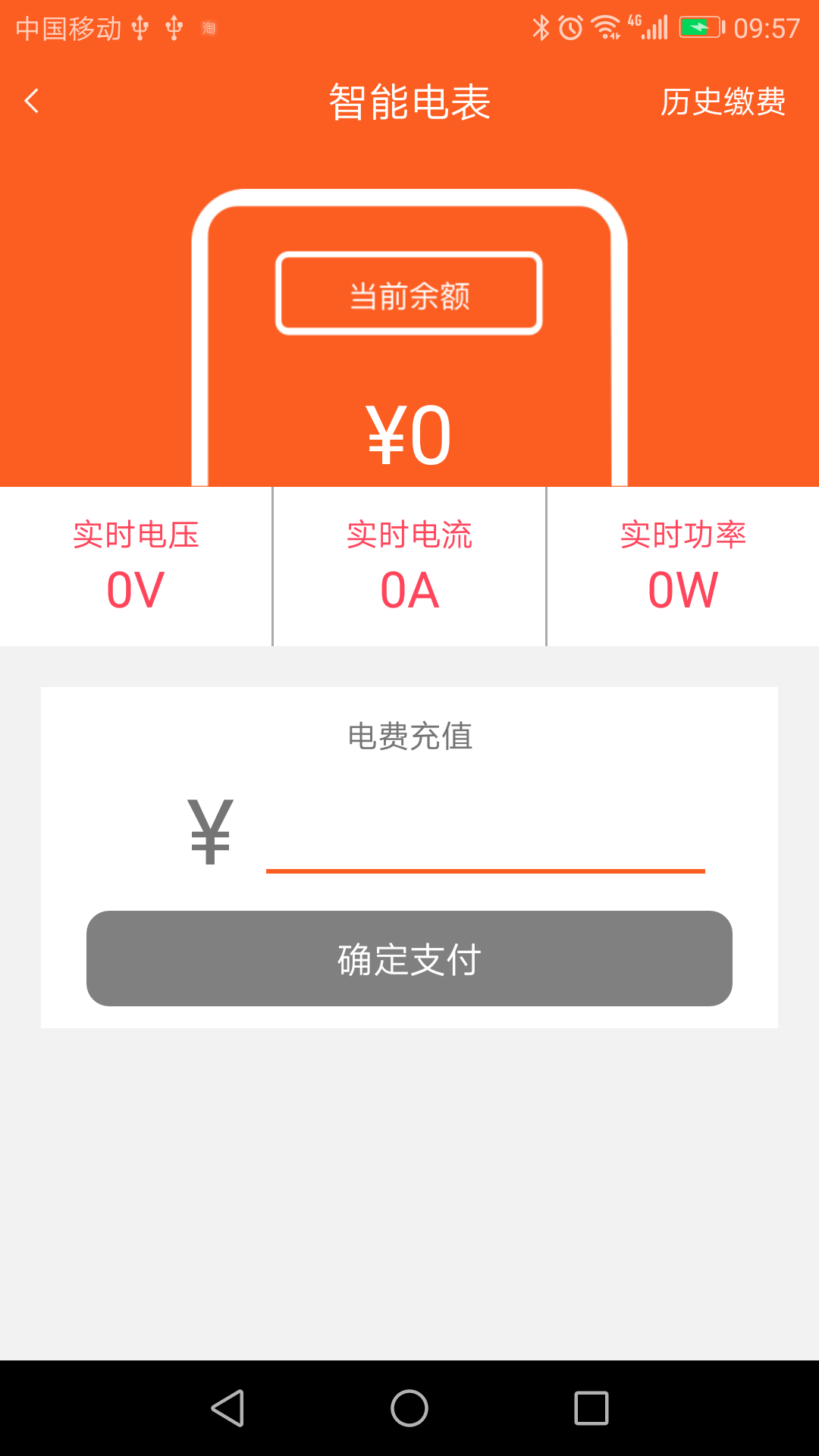Tap the recharge amount input field
This screenshot has width=819, height=1456.
(485, 832)
